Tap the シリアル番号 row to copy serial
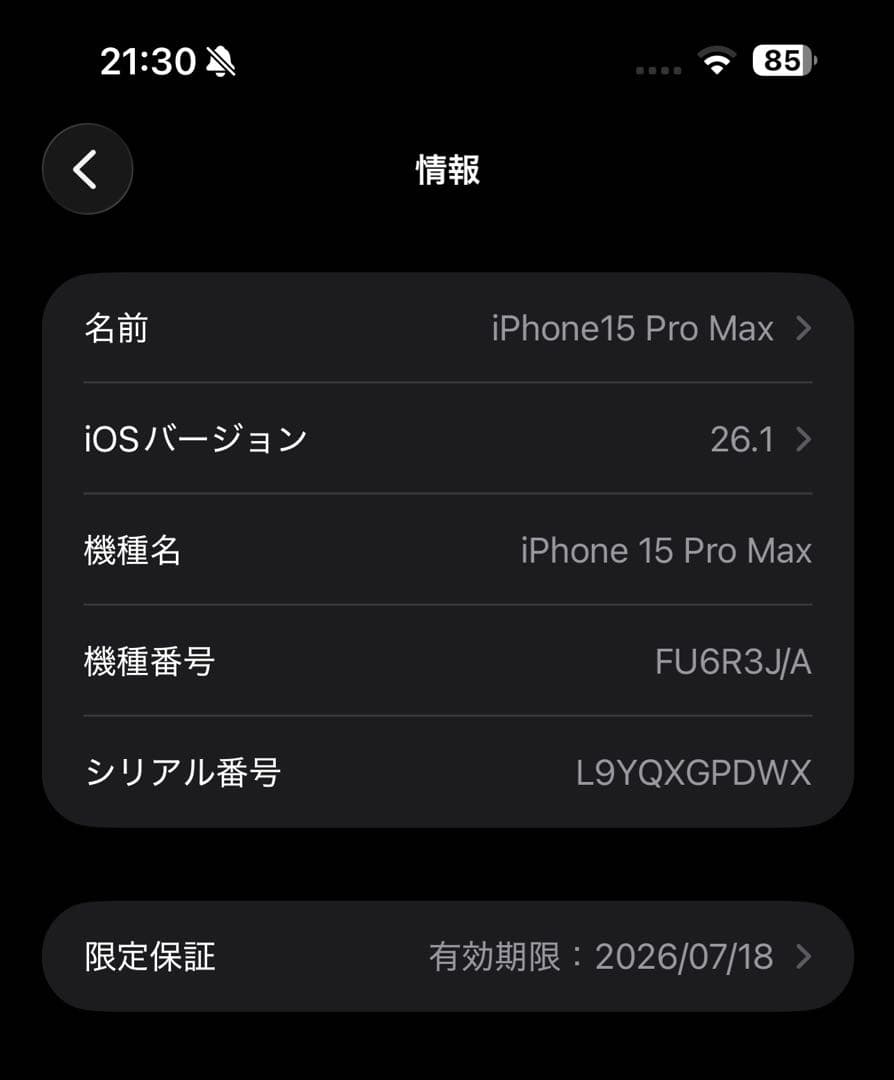The image size is (894, 1080). pos(447,772)
